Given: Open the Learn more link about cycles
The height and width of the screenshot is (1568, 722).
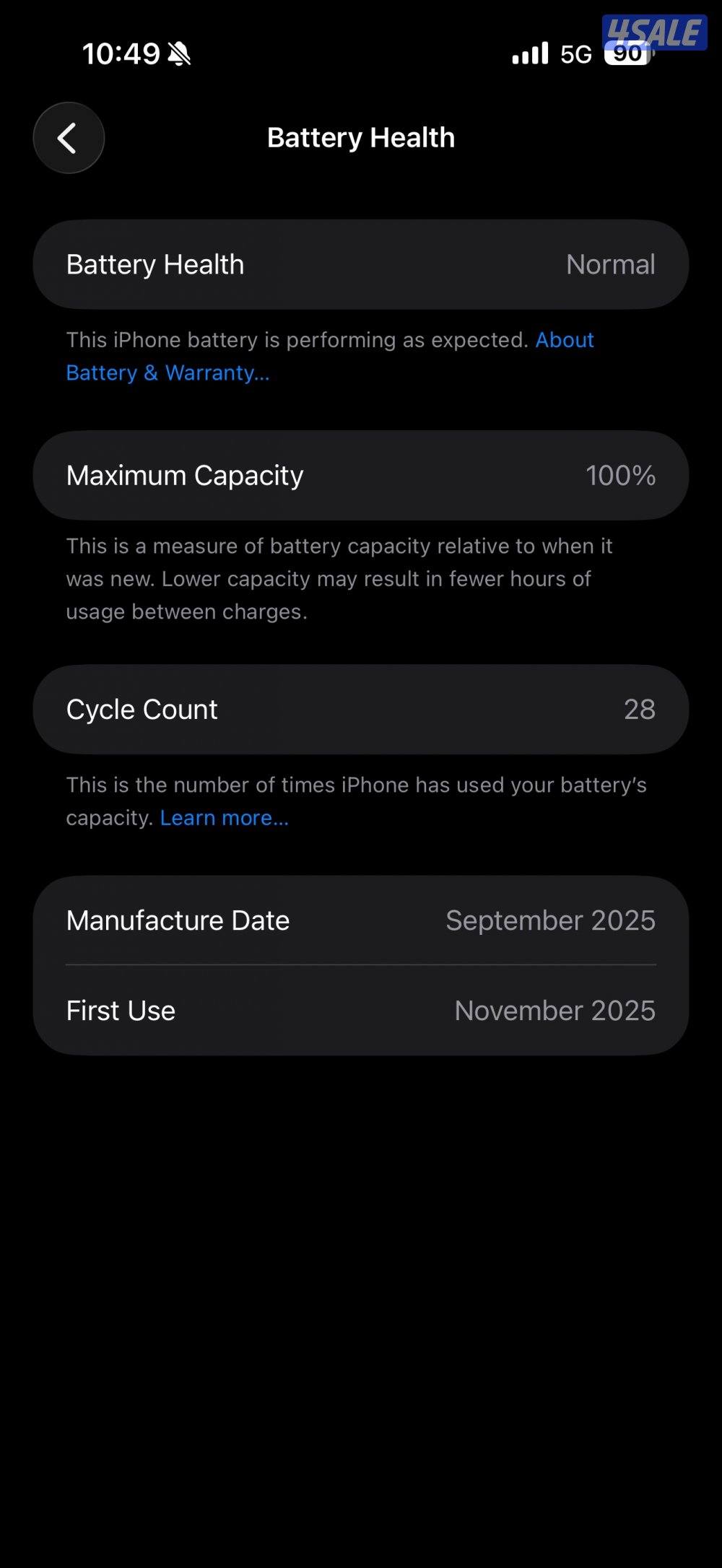Looking at the screenshot, I should click(223, 817).
